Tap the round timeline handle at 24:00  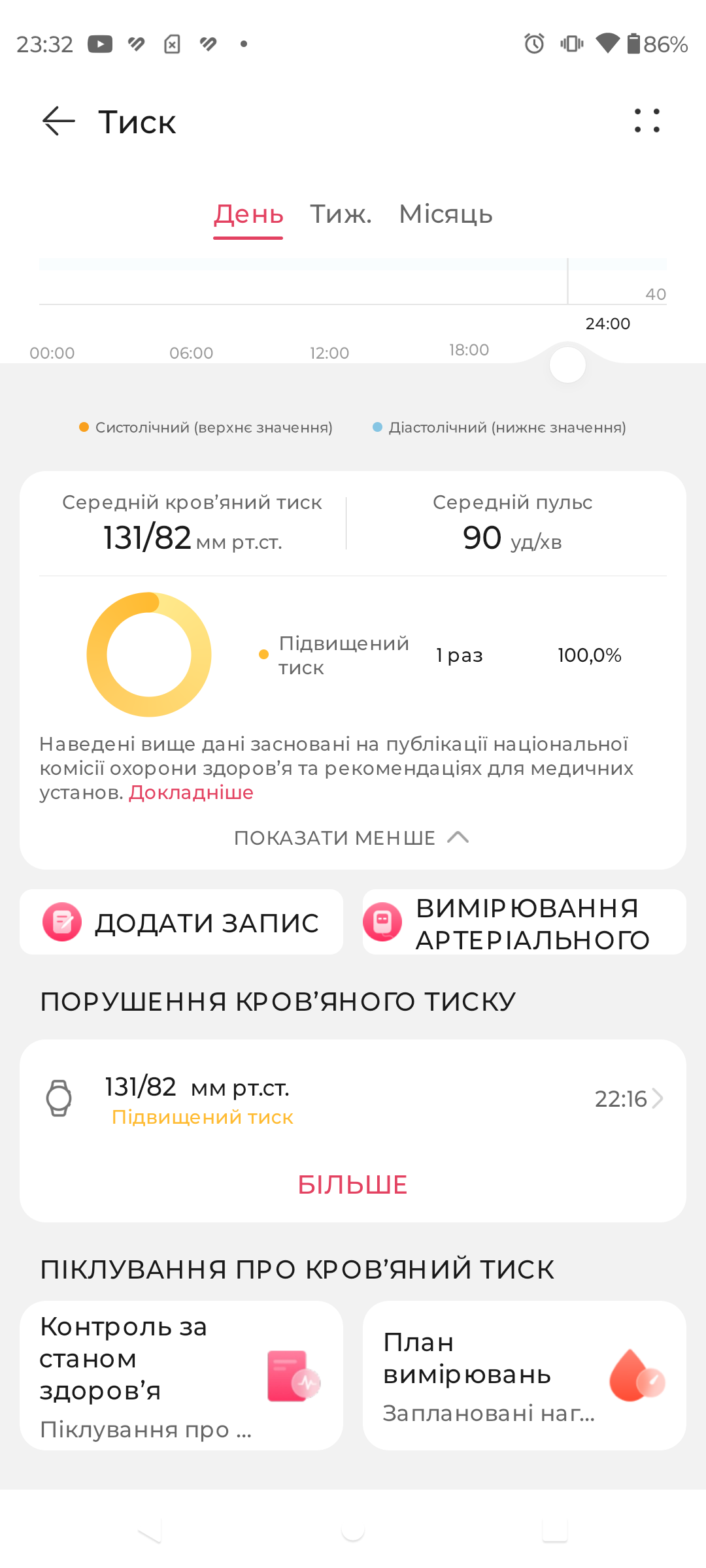(567, 365)
